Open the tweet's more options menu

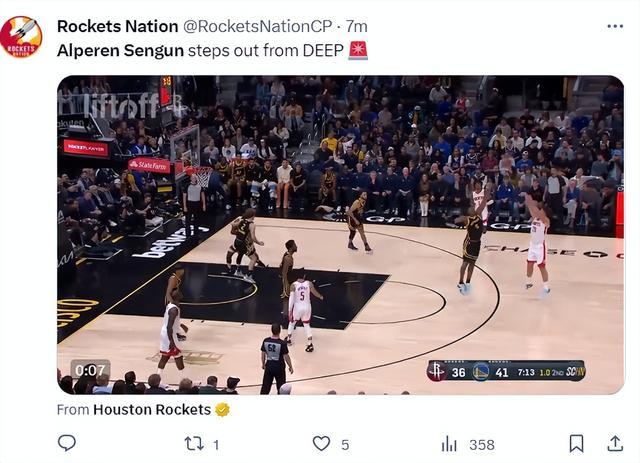click(614, 26)
